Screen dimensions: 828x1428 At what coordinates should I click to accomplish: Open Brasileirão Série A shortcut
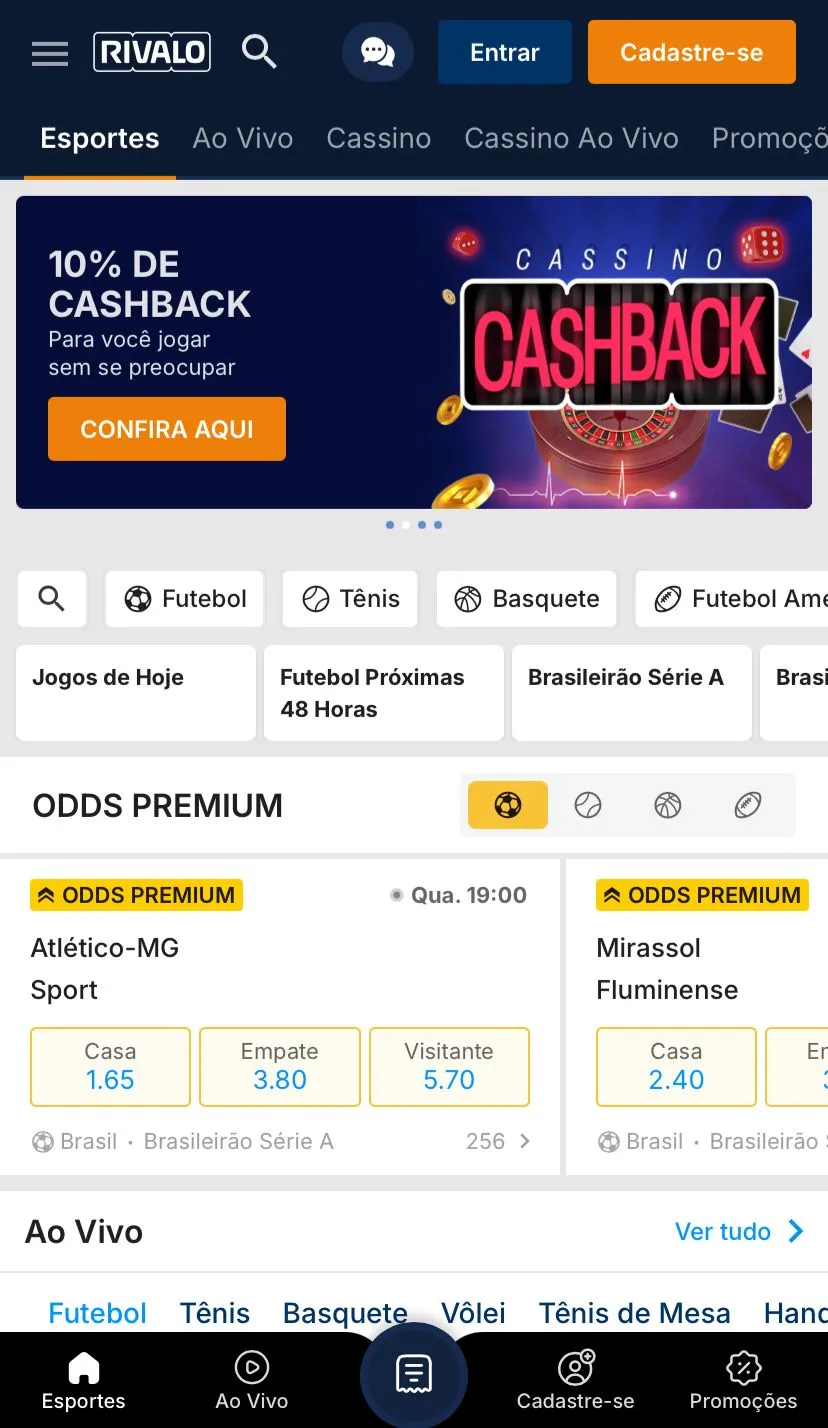coord(631,692)
